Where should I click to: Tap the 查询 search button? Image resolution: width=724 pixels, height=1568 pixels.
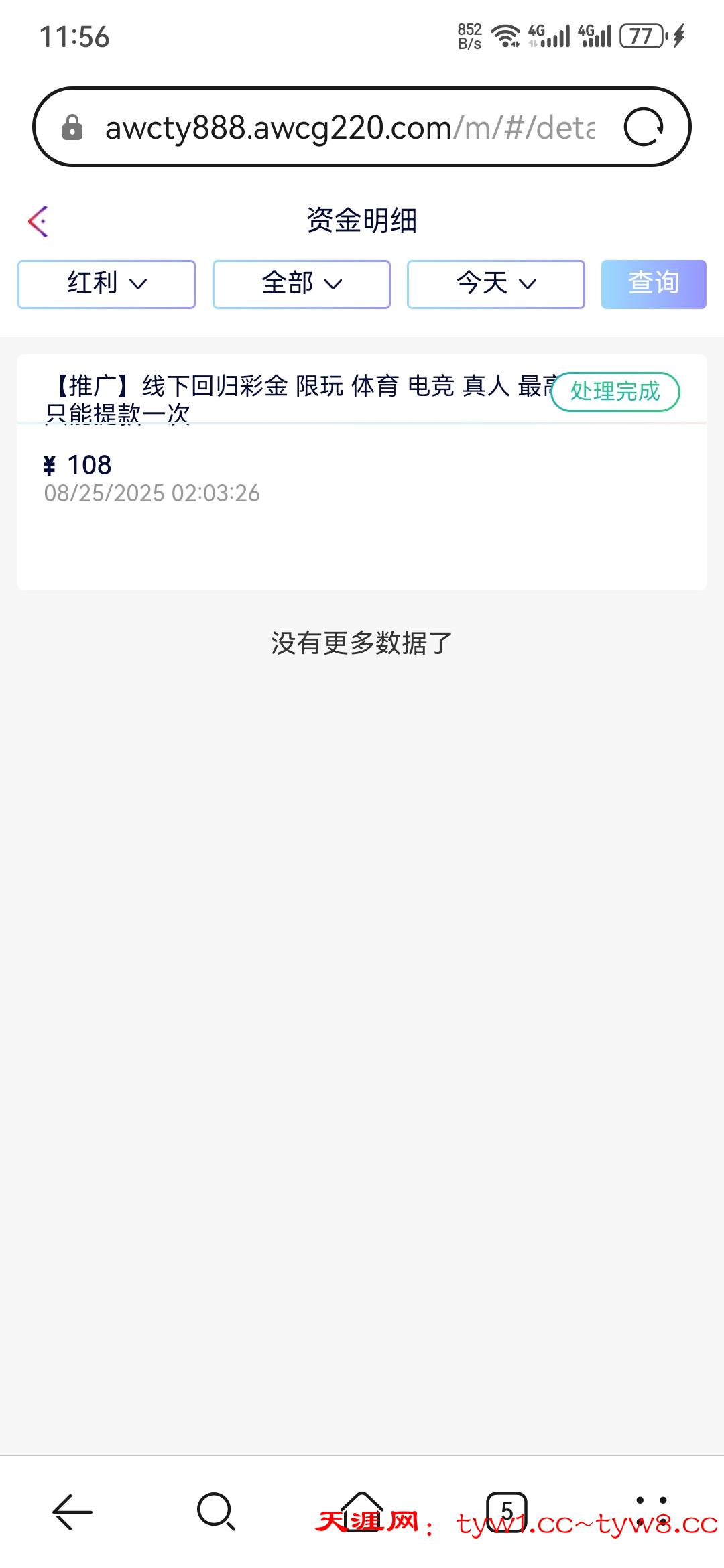click(653, 283)
